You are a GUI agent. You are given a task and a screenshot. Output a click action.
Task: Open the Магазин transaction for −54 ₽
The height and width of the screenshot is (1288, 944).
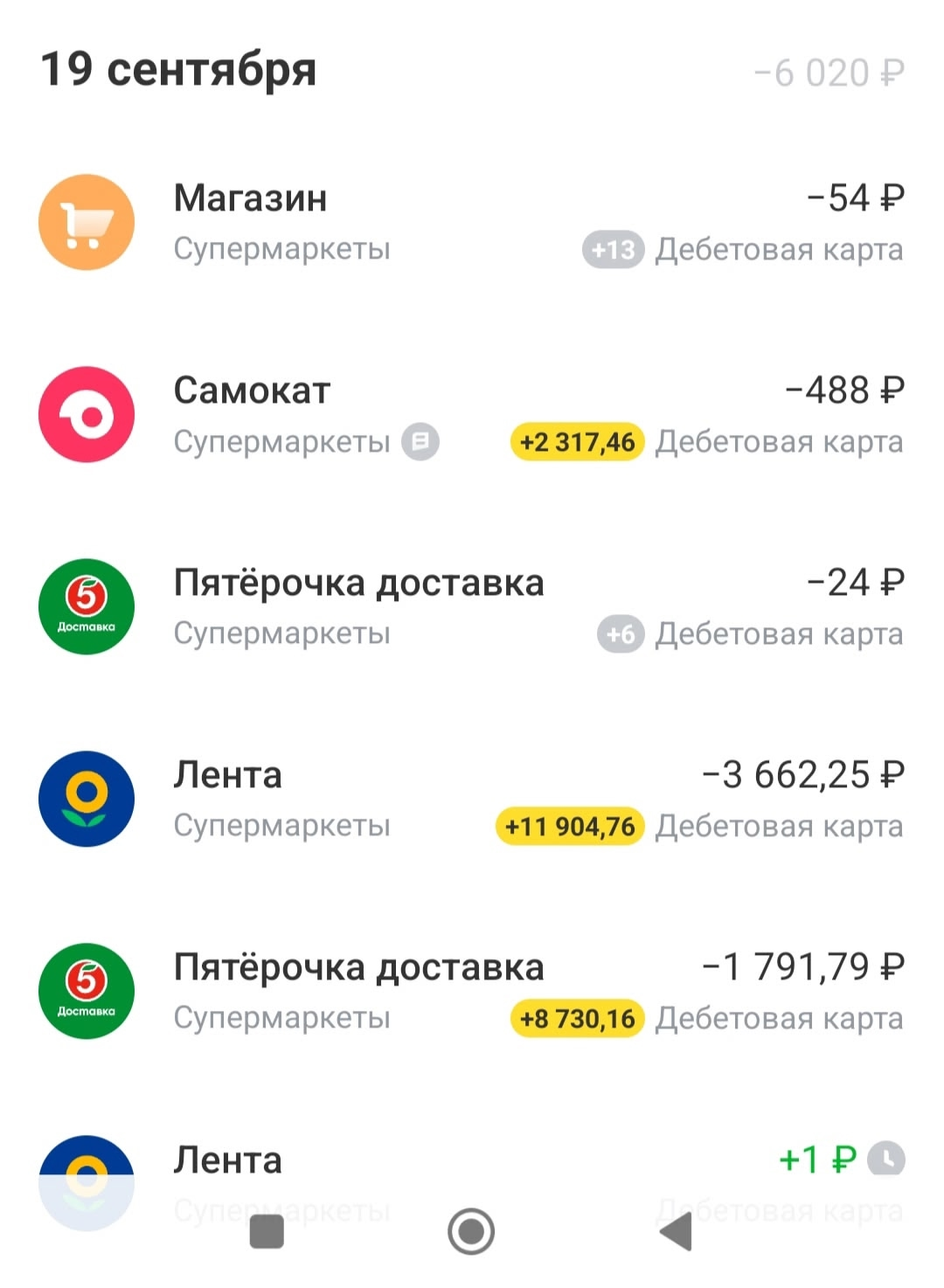click(x=472, y=223)
